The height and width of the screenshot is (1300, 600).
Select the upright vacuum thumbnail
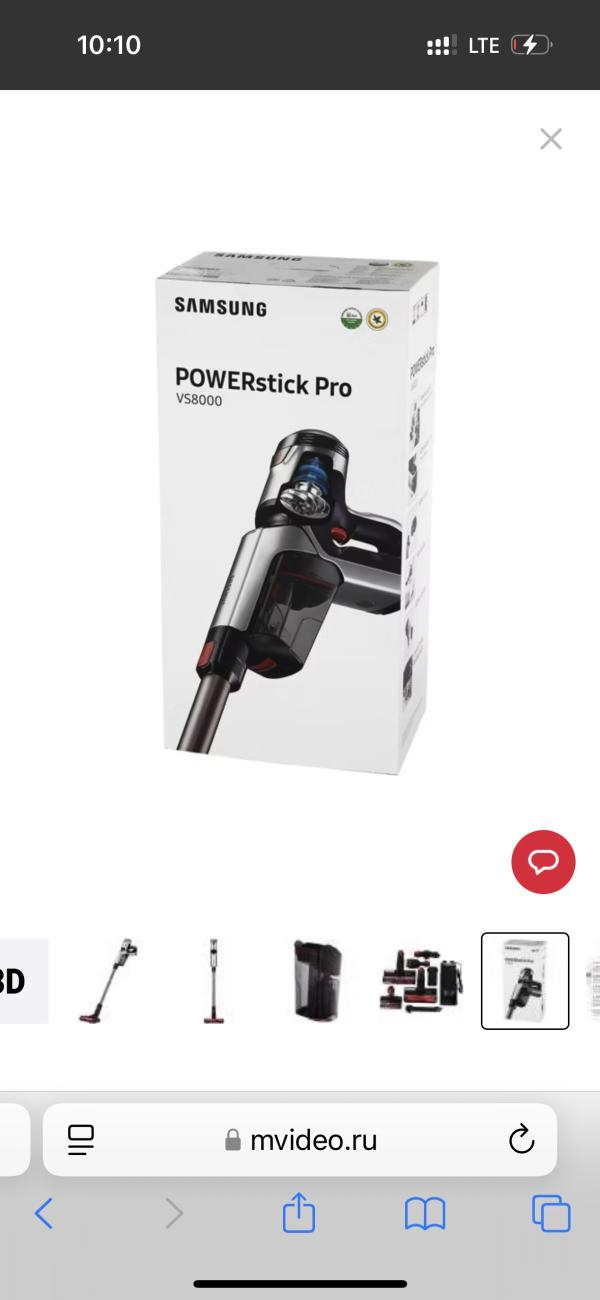point(212,981)
